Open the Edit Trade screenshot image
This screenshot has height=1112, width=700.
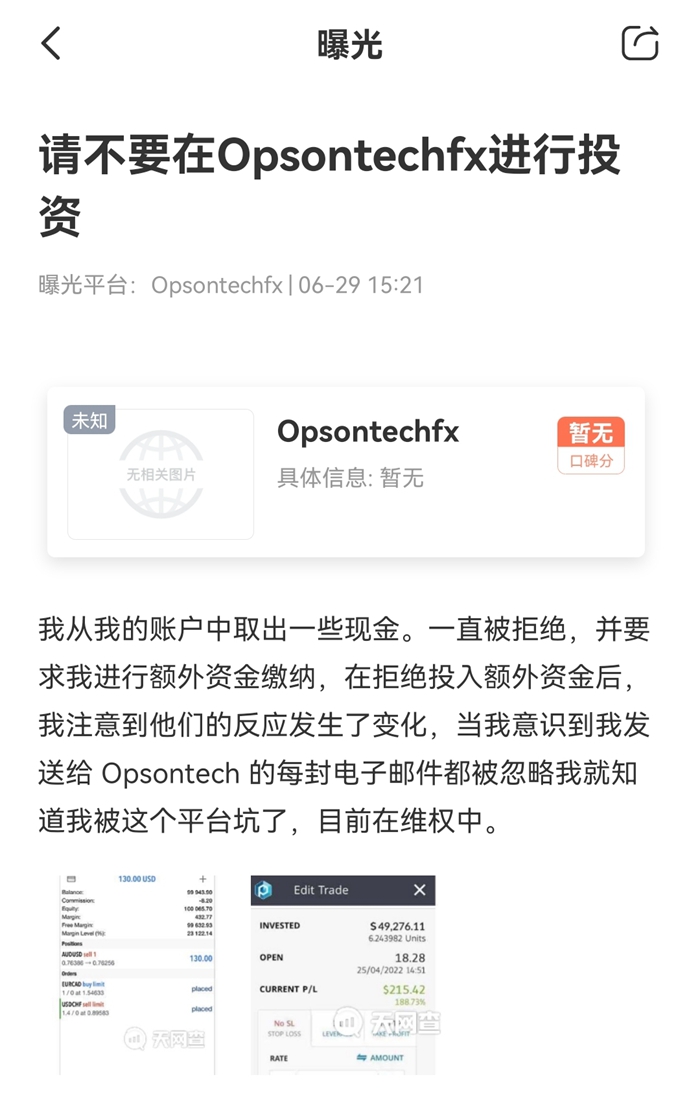coord(343,973)
